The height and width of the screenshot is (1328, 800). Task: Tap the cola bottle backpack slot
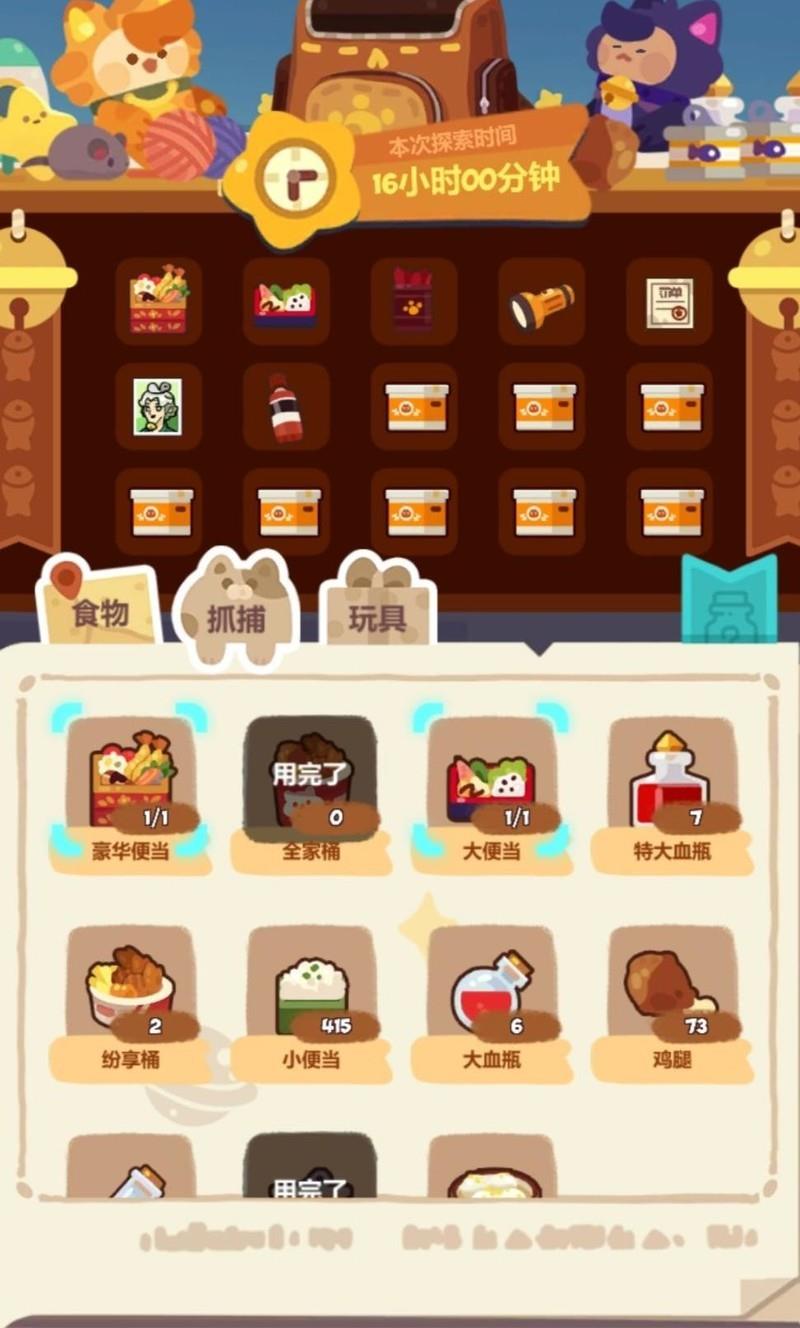coord(286,407)
